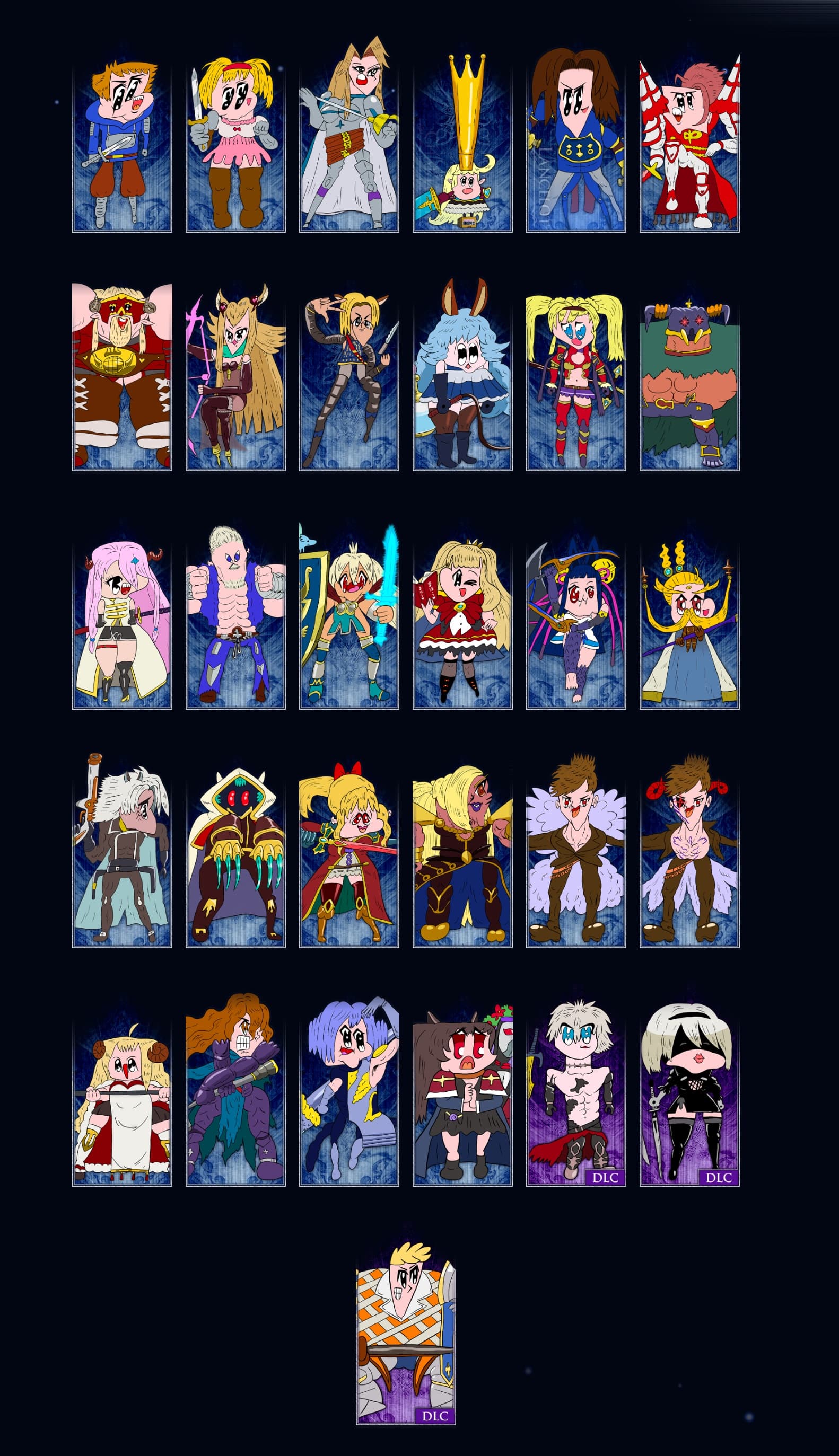This screenshot has width=839, height=1456.
Task: Open the blue-hoodie swordsman character card
Action: point(121,148)
